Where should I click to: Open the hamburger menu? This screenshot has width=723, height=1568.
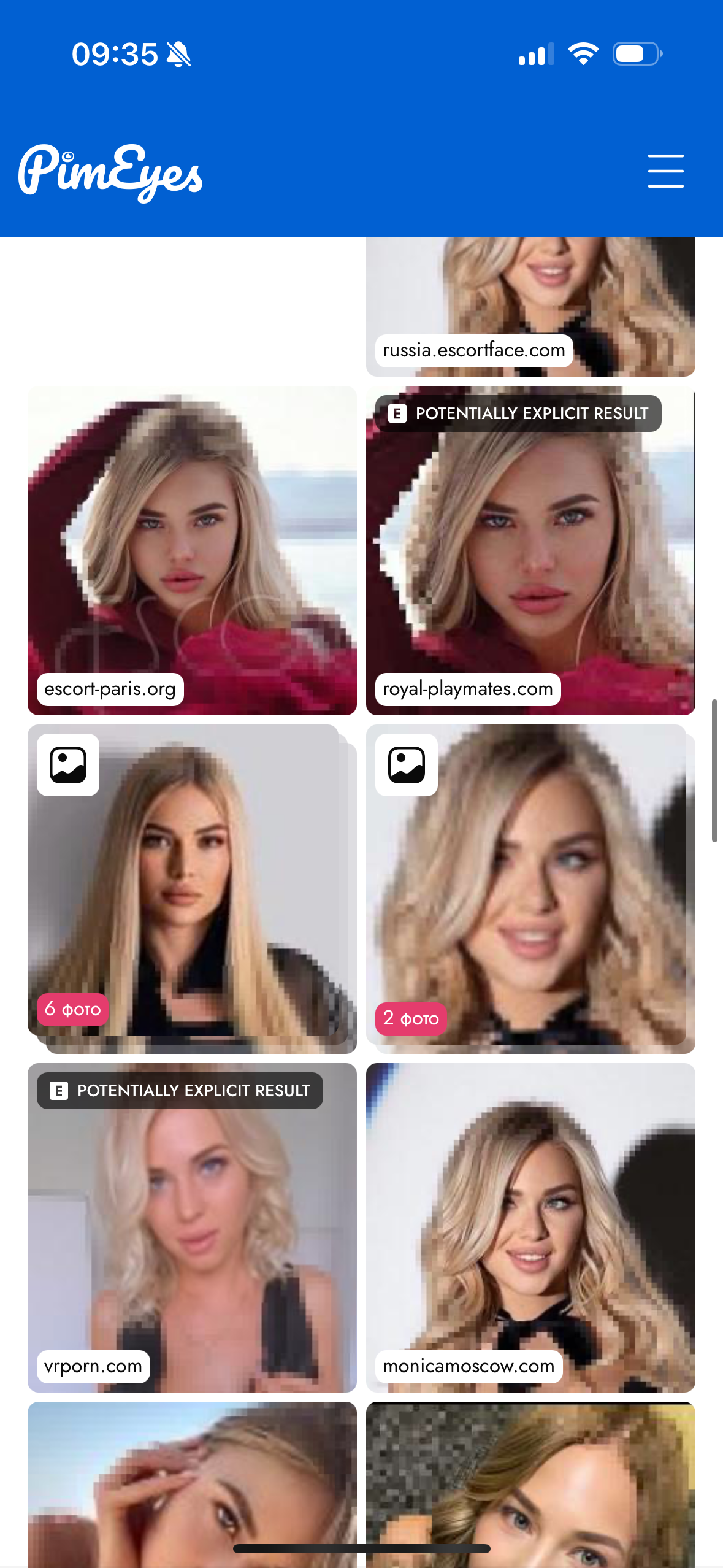click(665, 171)
